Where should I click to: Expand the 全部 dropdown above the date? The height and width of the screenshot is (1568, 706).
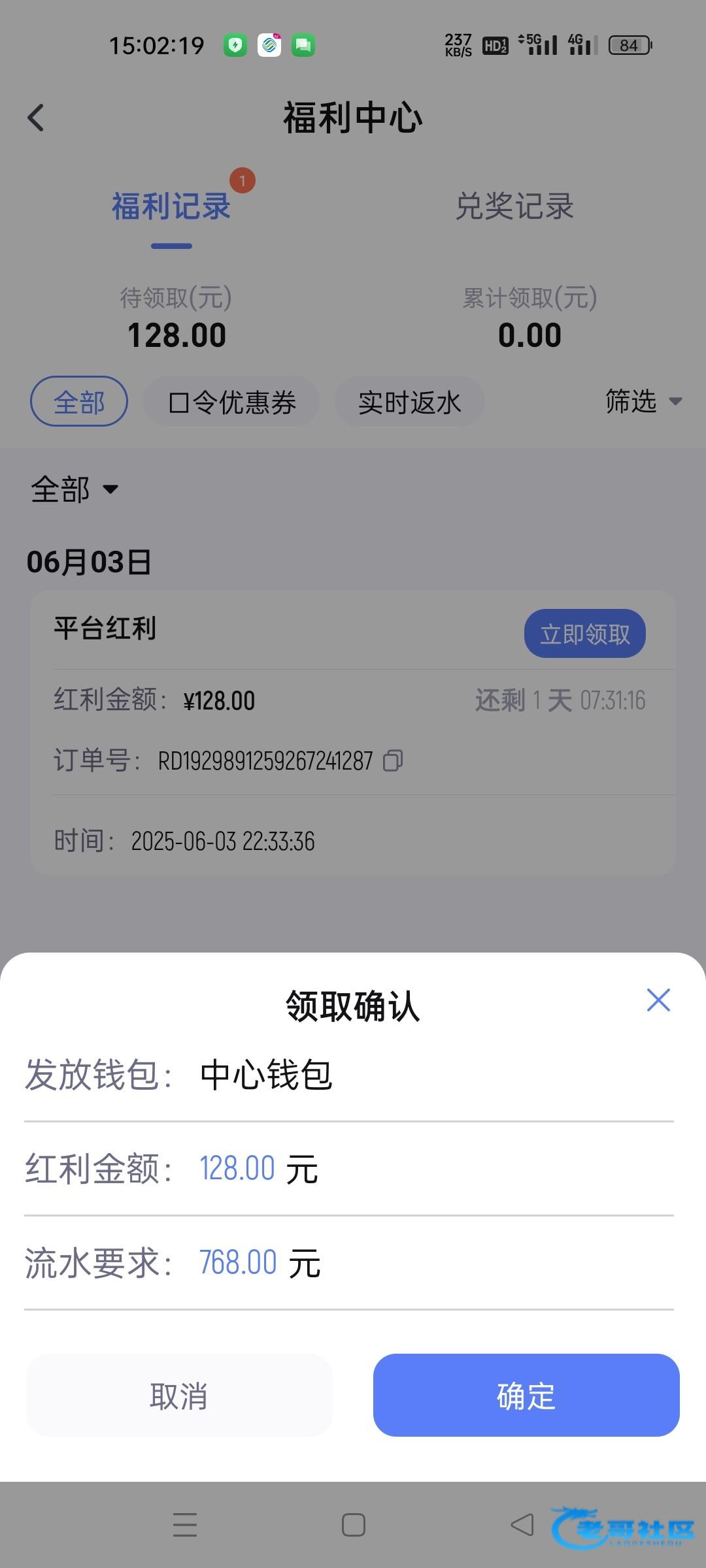coord(75,489)
